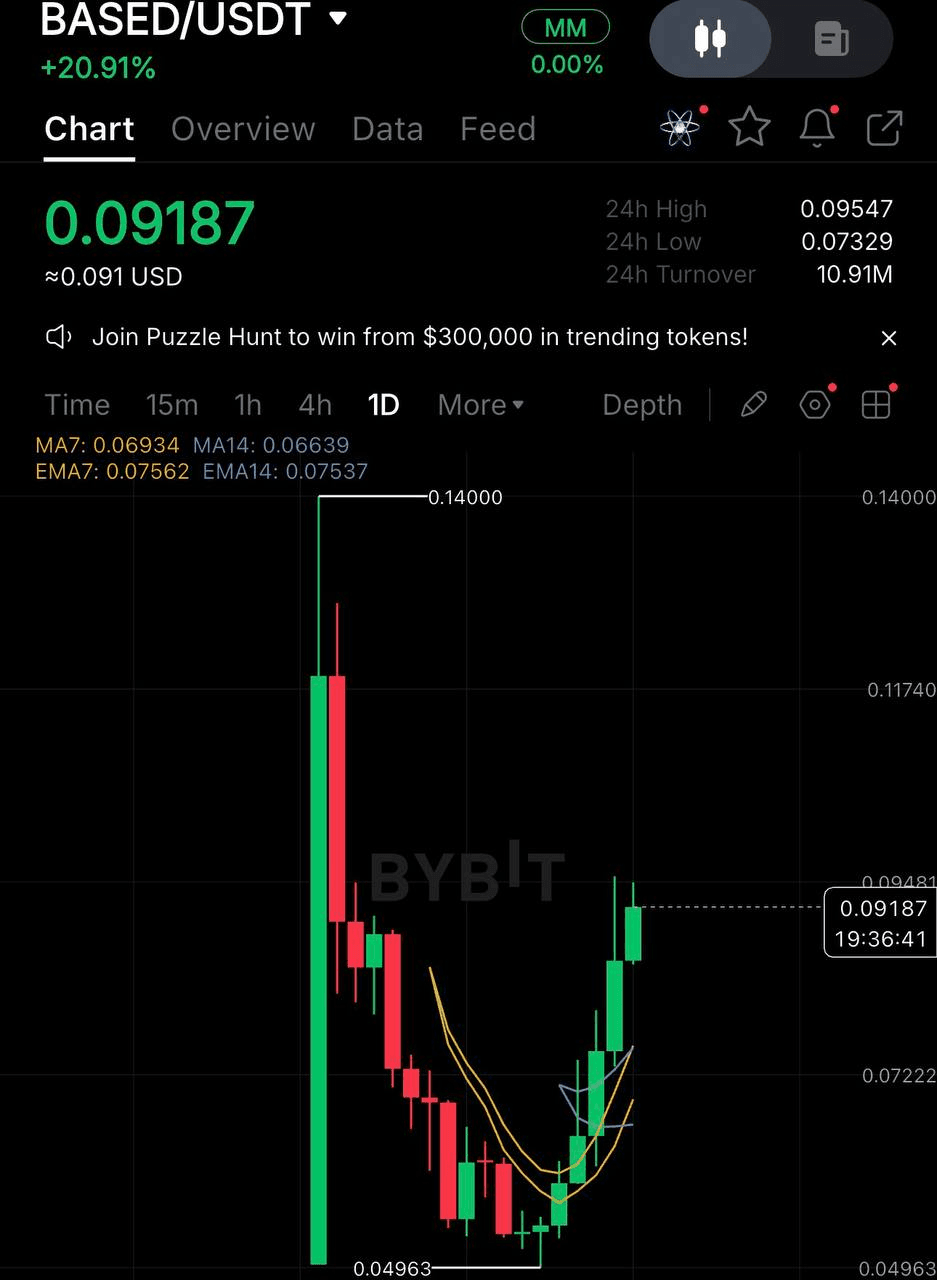Open the Feed tab
This screenshot has width=937, height=1280.
(497, 129)
